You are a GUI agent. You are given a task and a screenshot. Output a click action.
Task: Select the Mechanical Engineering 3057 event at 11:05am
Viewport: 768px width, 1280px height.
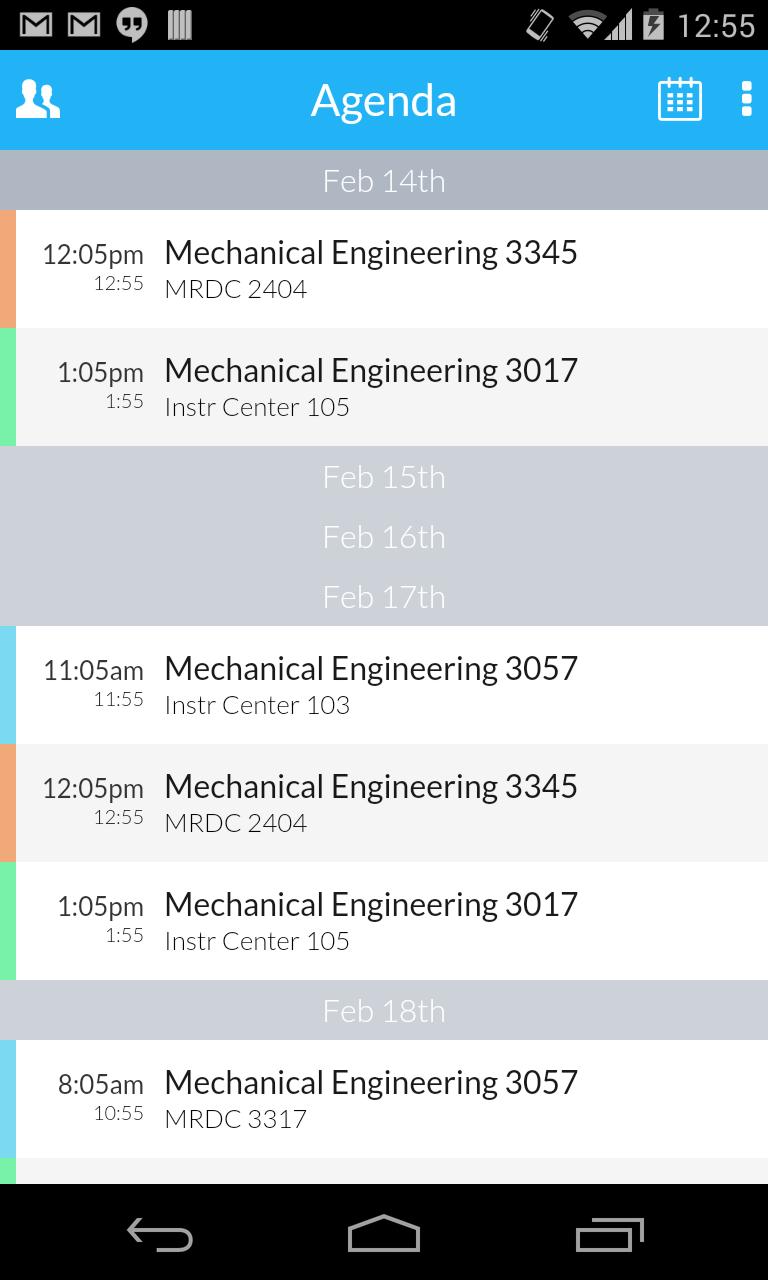click(x=384, y=684)
